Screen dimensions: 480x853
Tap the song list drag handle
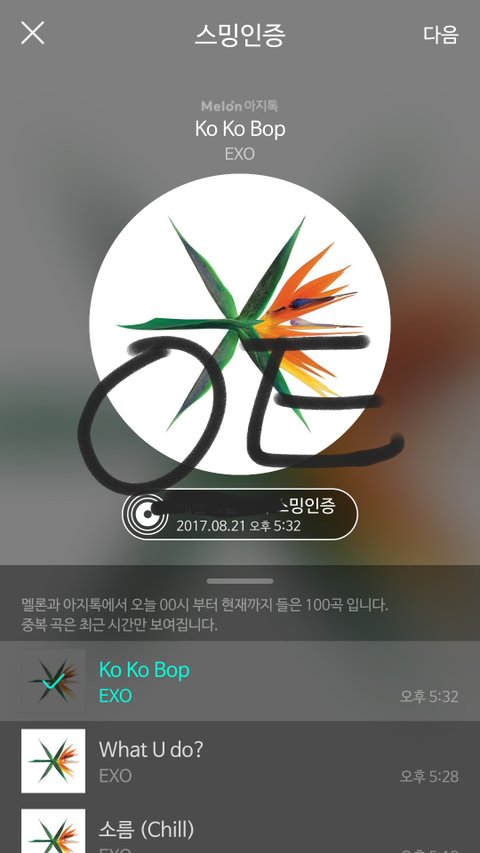click(x=240, y=581)
